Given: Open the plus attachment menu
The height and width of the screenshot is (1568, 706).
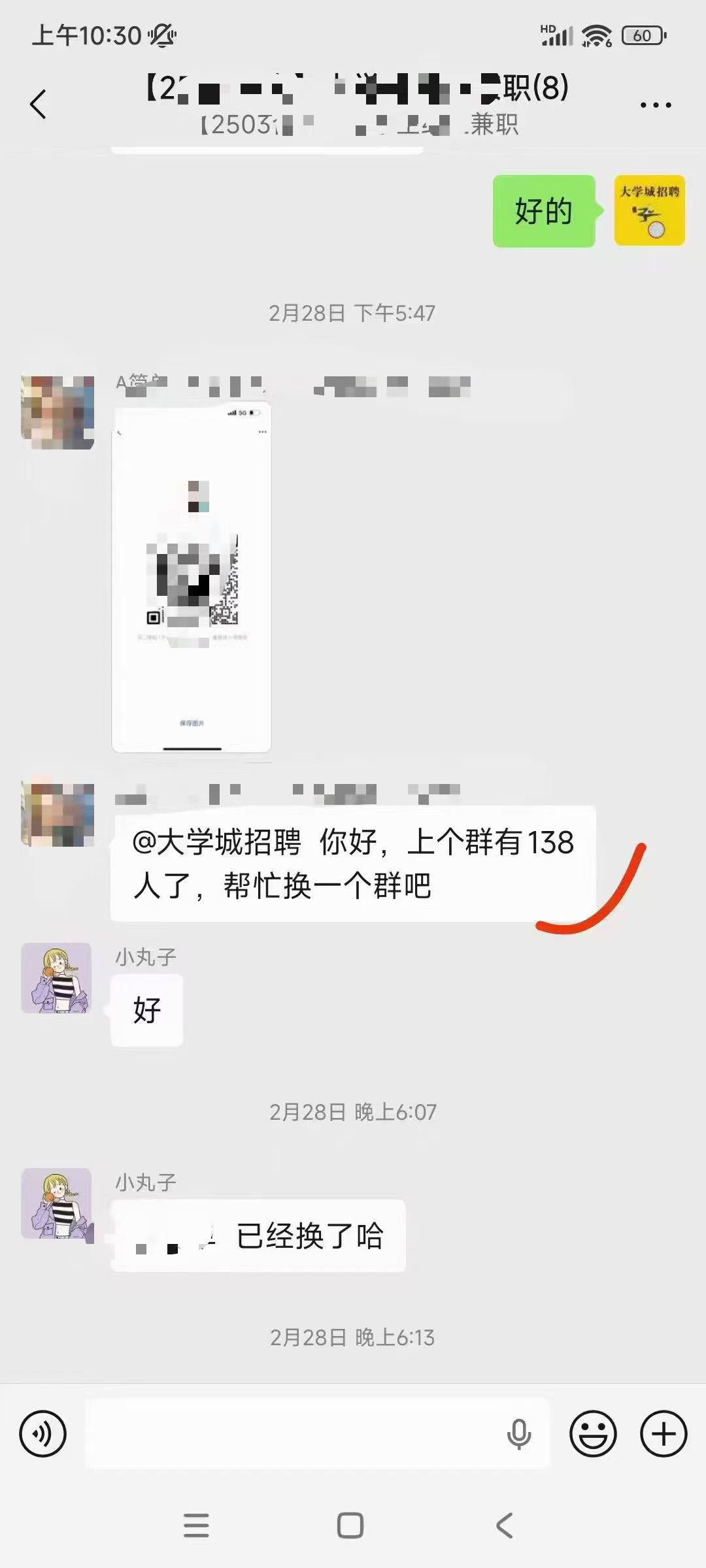Looking at the screenshot, I should click(663, 1434).
